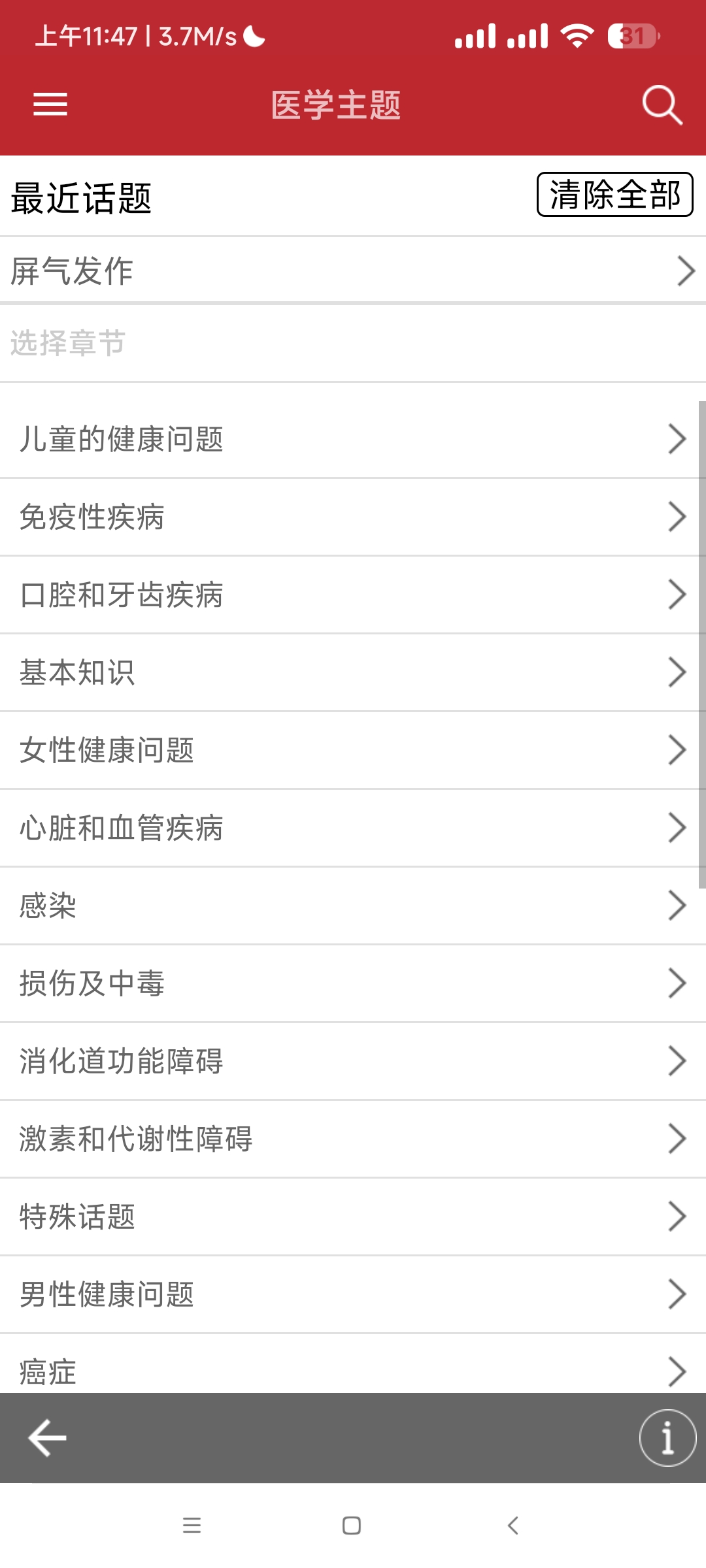Open the 癌症 chapter
The width and height of the screenshot is (706, 1568).
click(353, 1369)
